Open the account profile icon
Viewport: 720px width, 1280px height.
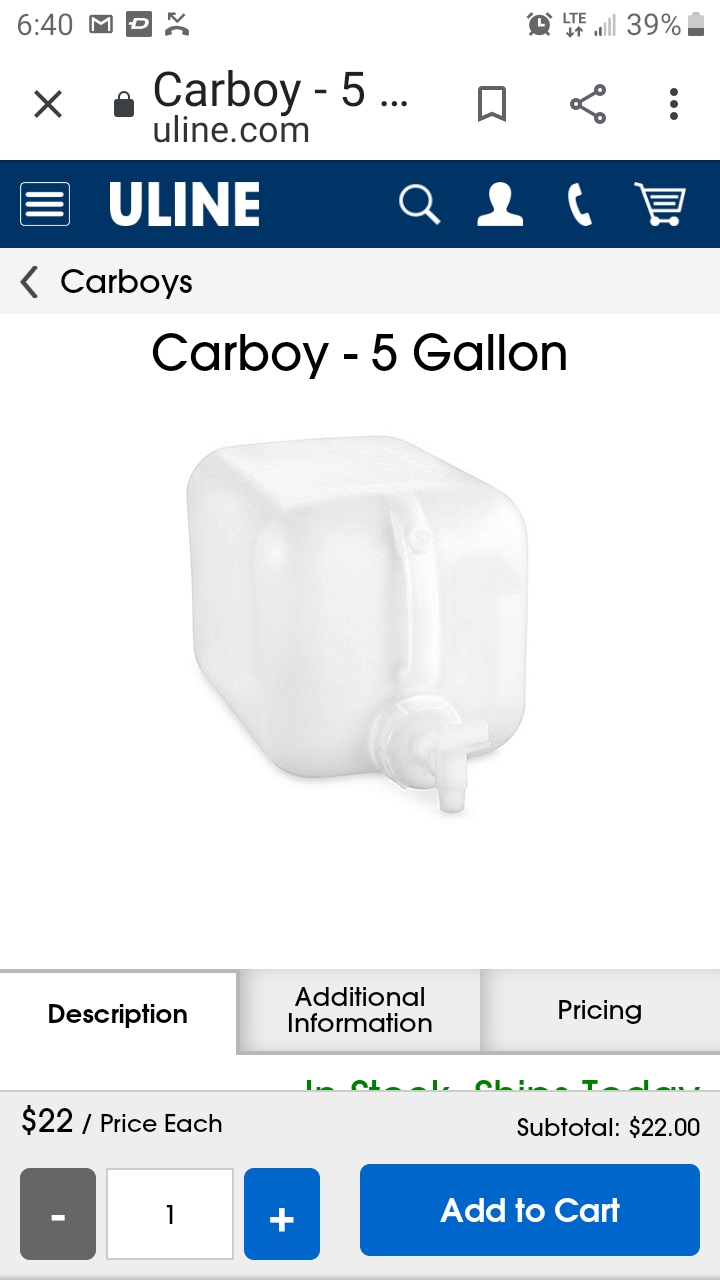pyautogui.click(x=499, y=204)
